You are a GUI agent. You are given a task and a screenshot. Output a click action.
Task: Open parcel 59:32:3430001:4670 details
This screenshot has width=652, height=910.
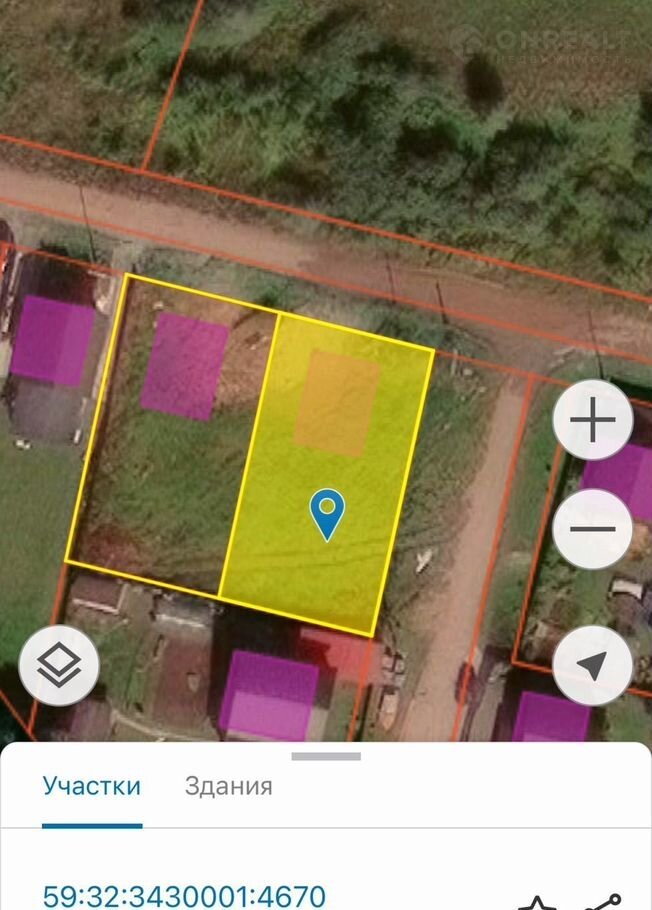(x=184, y=894)
